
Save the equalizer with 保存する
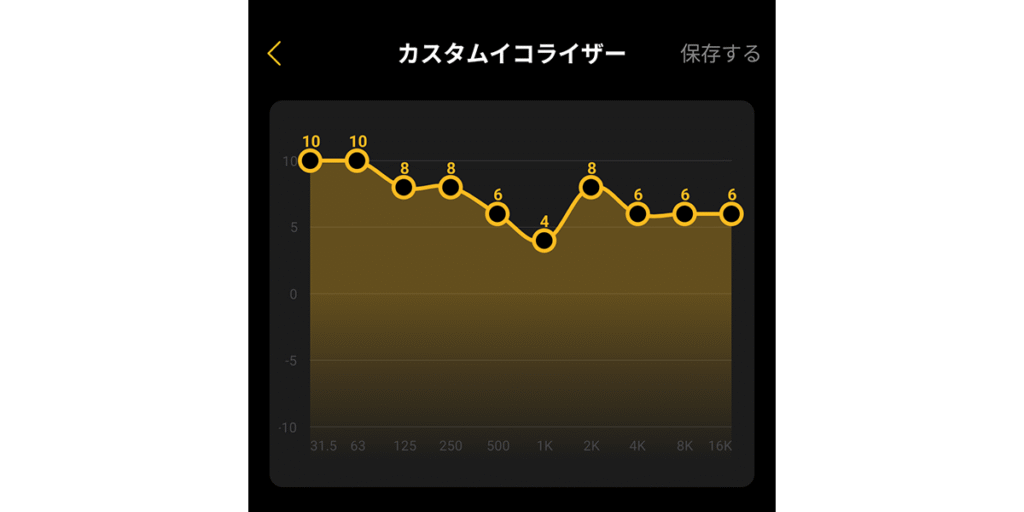pos(720,54)
